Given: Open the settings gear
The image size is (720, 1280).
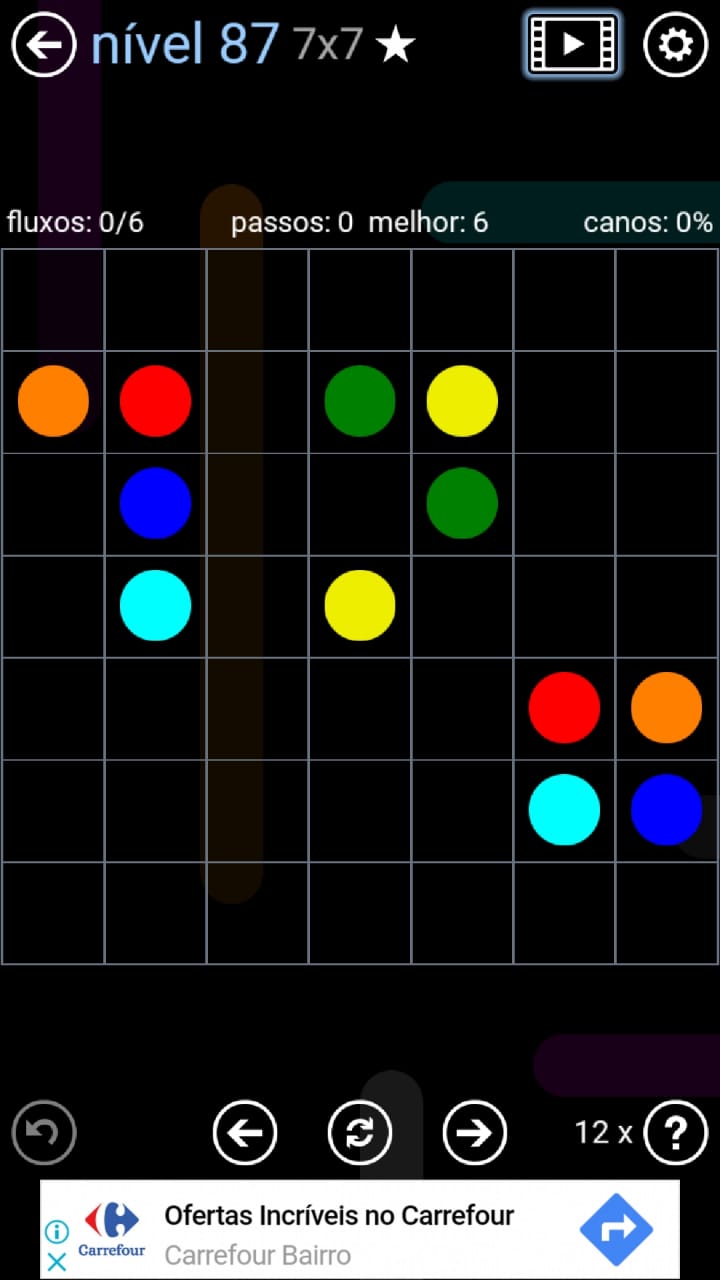Looking at the screenshot, I should click(675, 45).
